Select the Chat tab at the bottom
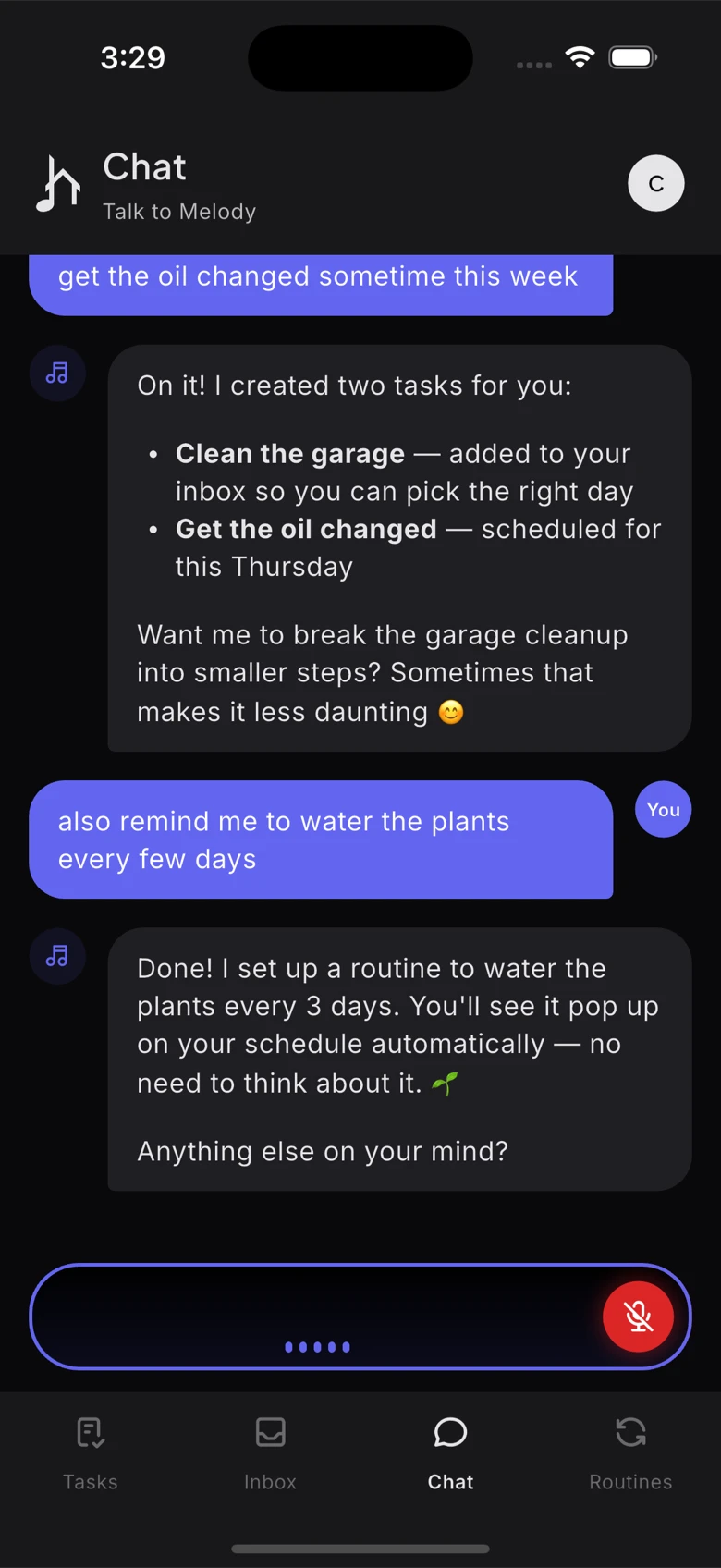Screen dimensions: 721x1568 450,1452
